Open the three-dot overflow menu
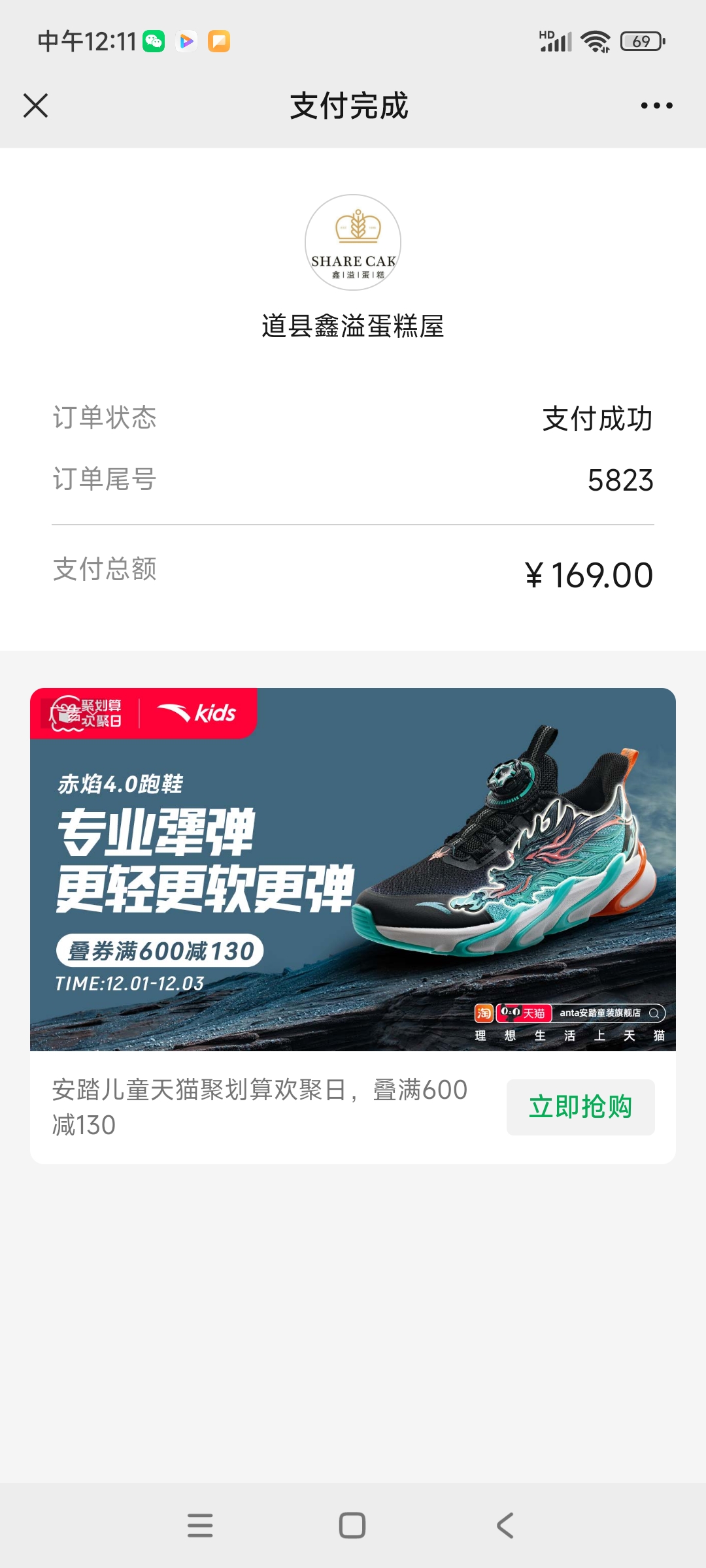706x1568 pixels. point(656,105)
